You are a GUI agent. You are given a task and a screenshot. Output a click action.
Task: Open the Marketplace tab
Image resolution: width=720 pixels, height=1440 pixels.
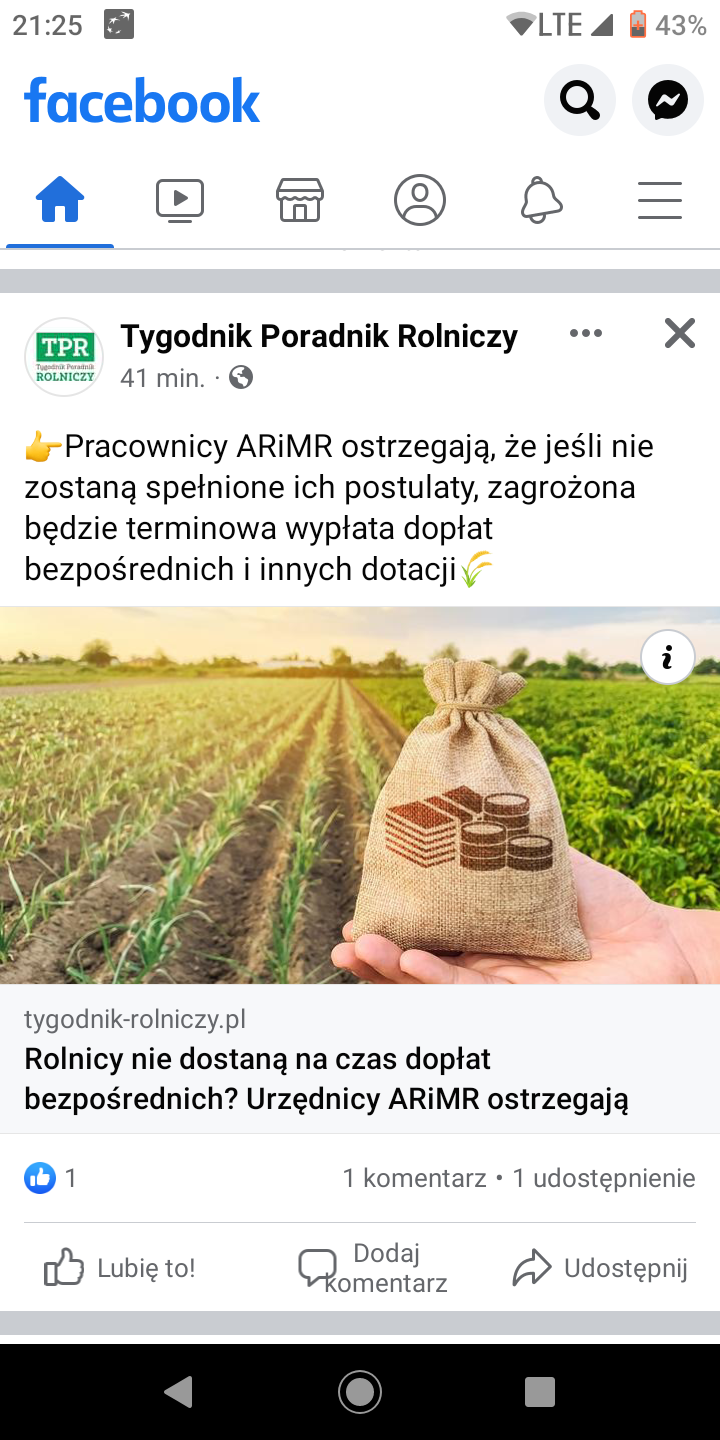pos(300,200)
